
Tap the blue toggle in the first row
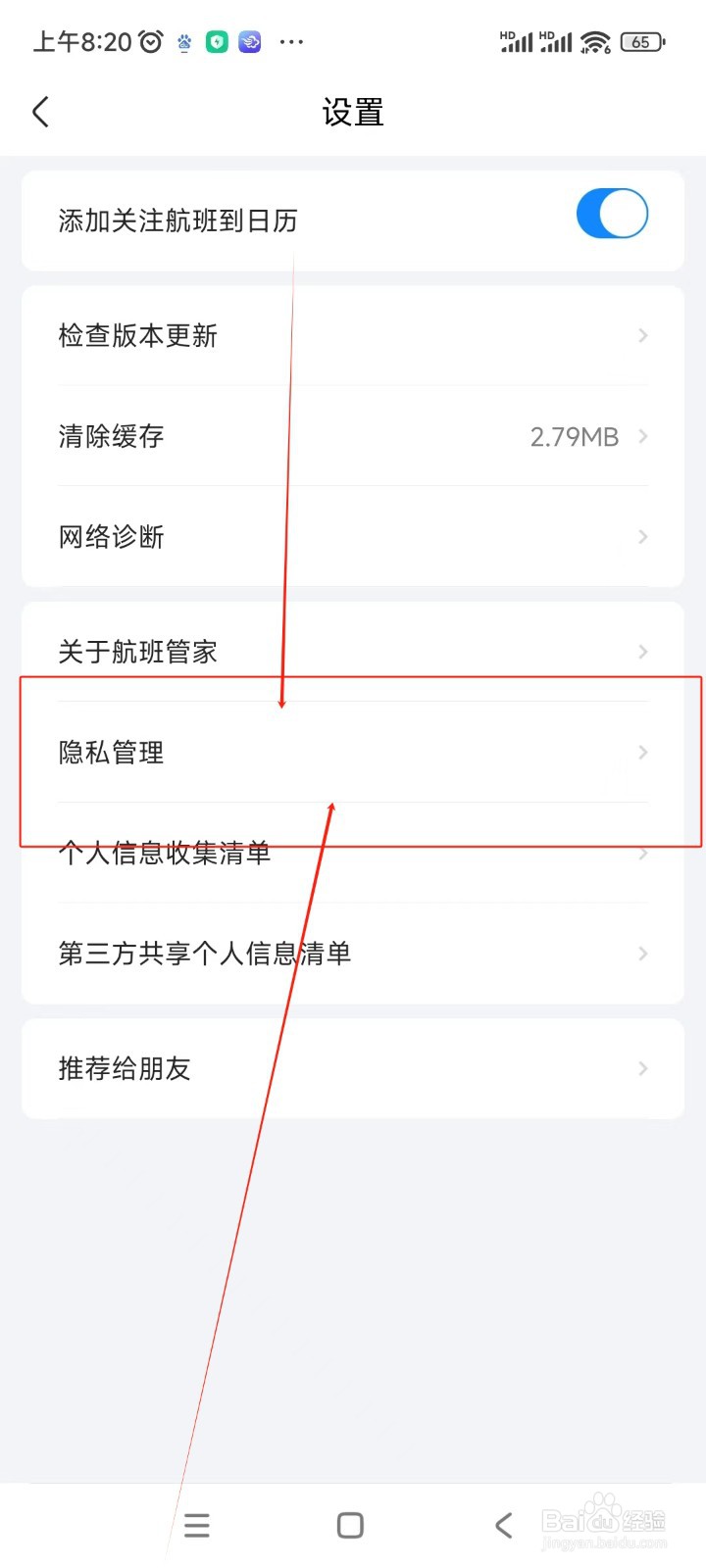(x=612, y=213)
